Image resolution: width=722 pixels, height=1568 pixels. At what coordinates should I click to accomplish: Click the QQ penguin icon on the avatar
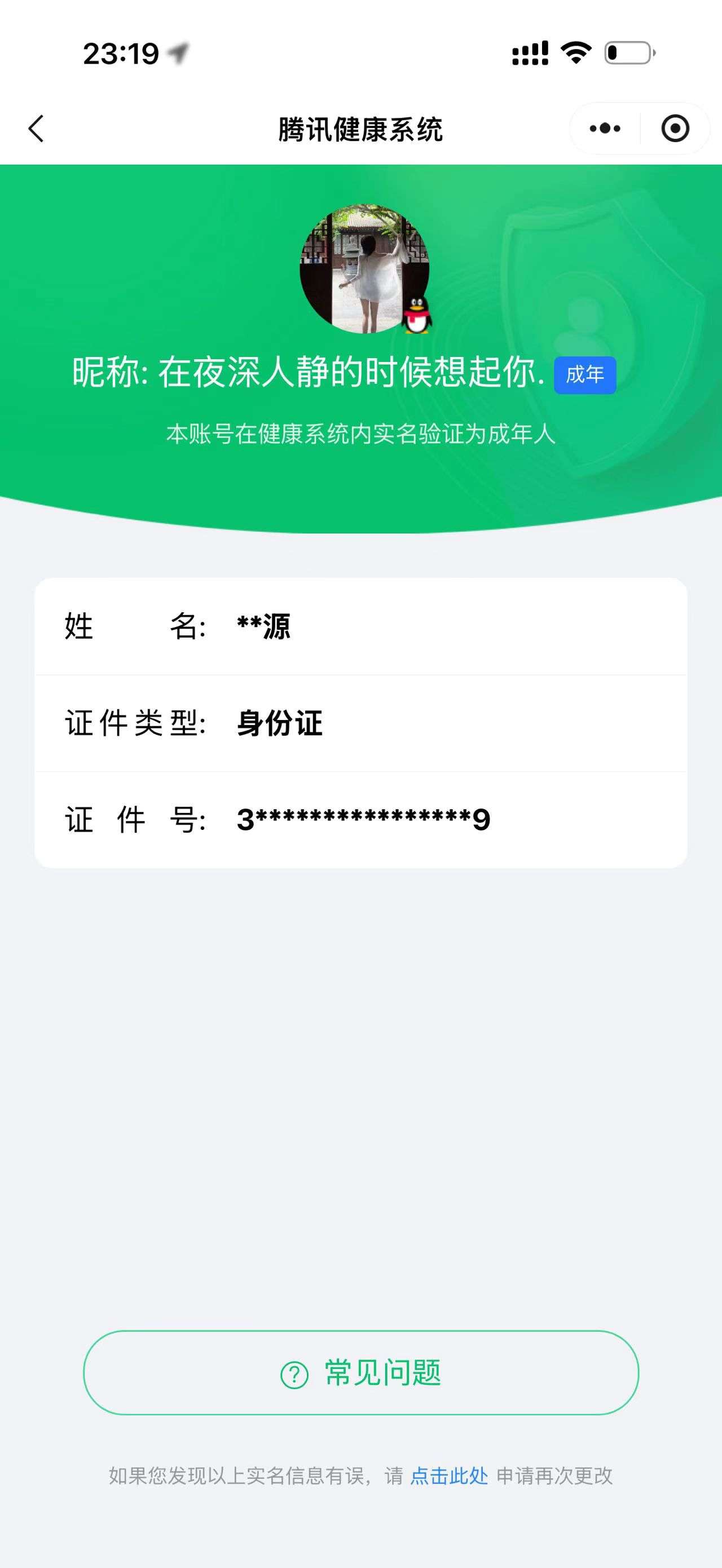pyautogui.click(x=416, y=315)
